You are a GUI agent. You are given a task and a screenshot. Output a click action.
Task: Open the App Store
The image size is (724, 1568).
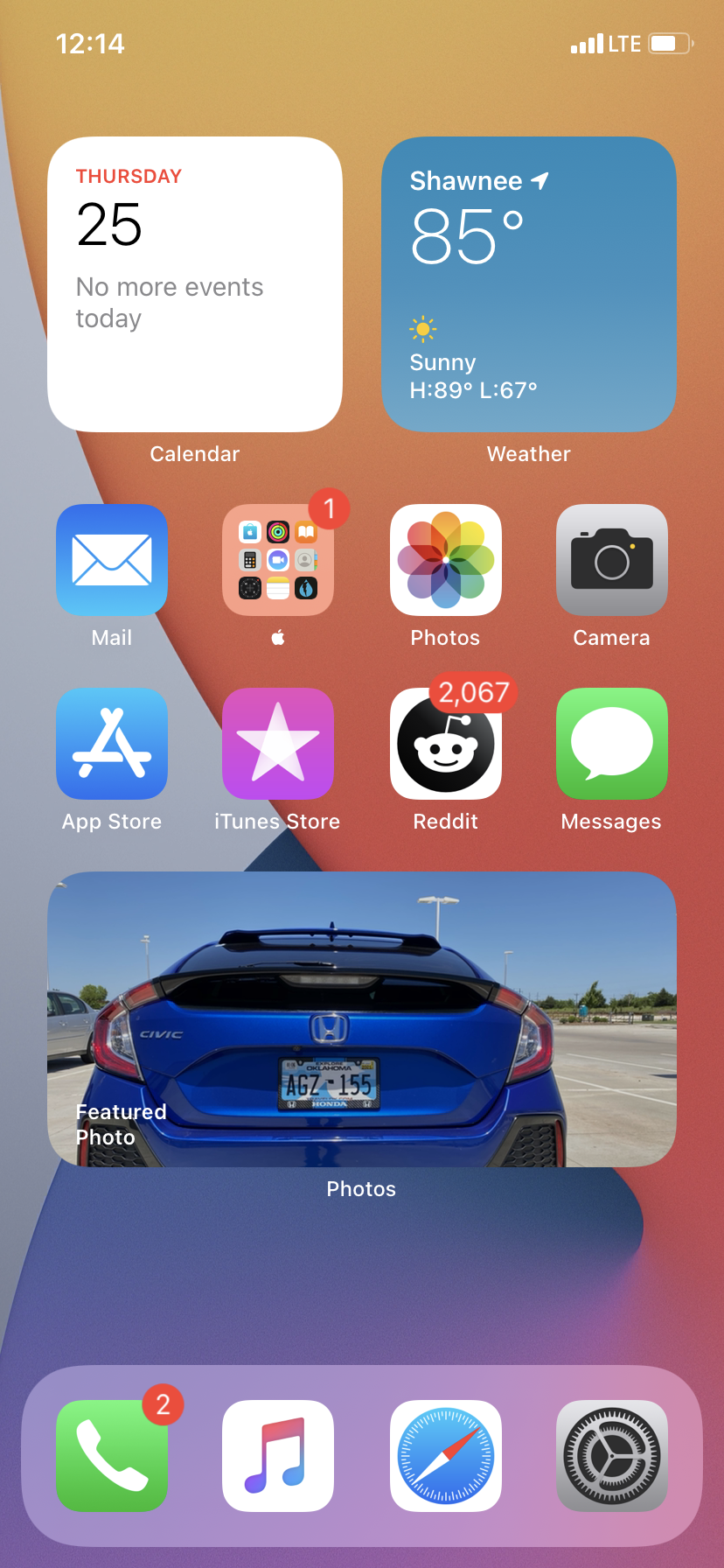pyautogui.click(x=112, y=744)
